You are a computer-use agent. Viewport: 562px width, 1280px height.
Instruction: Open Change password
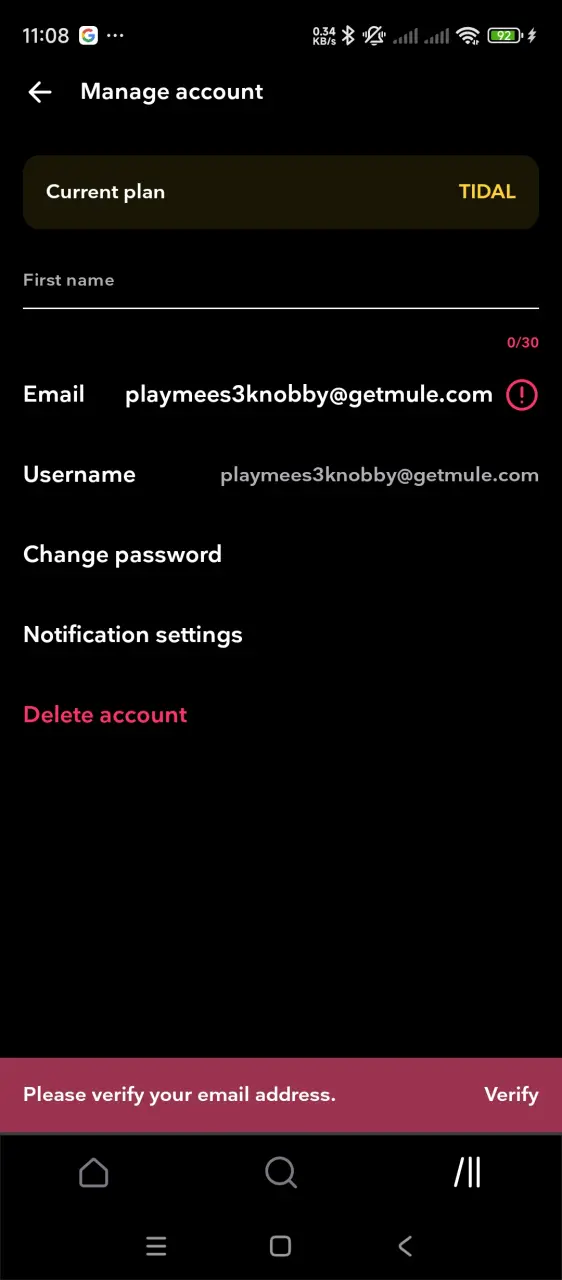tap(281, 555)
